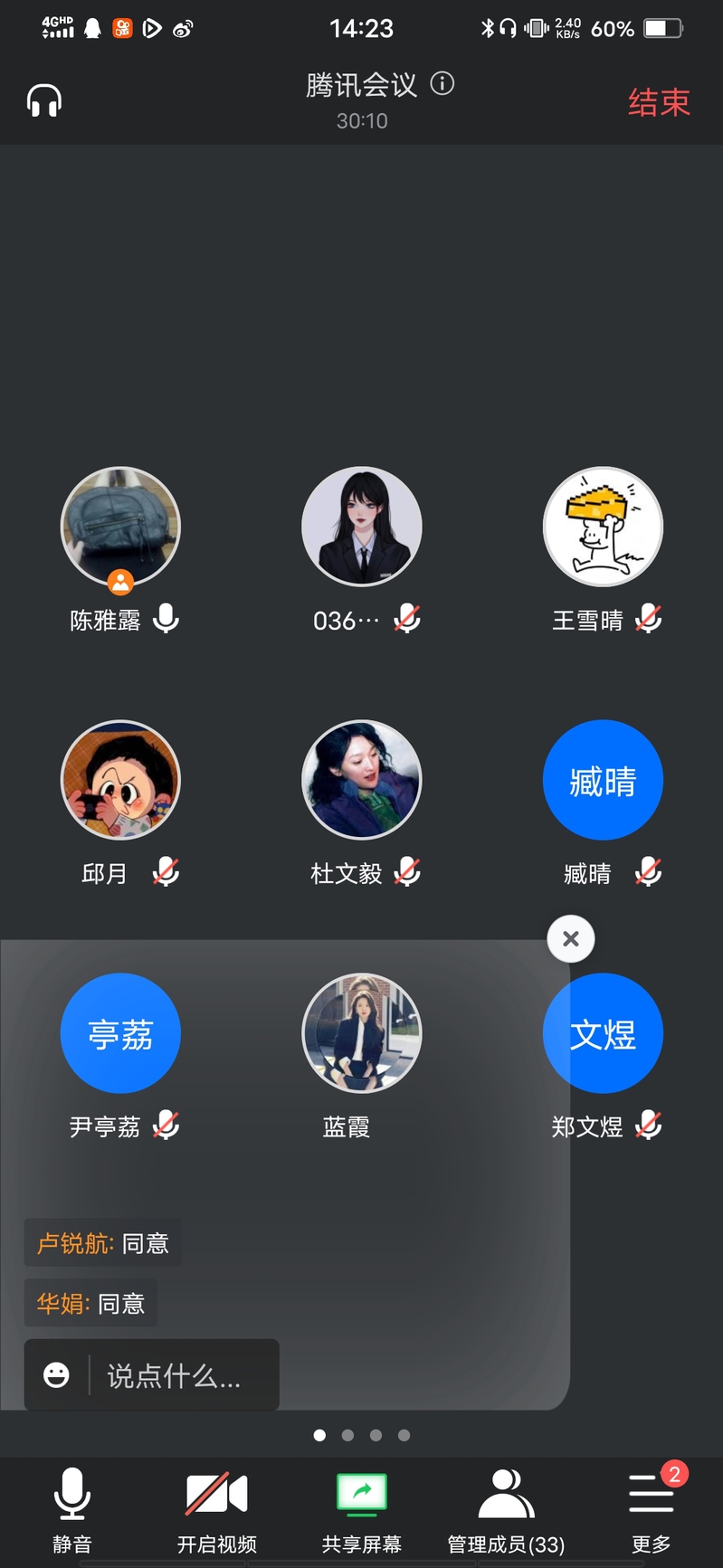Select participant 王雪晴's avatar
Image resolution: width=723 pixels, height=1568 pixels.
click(x=603, y=527)
